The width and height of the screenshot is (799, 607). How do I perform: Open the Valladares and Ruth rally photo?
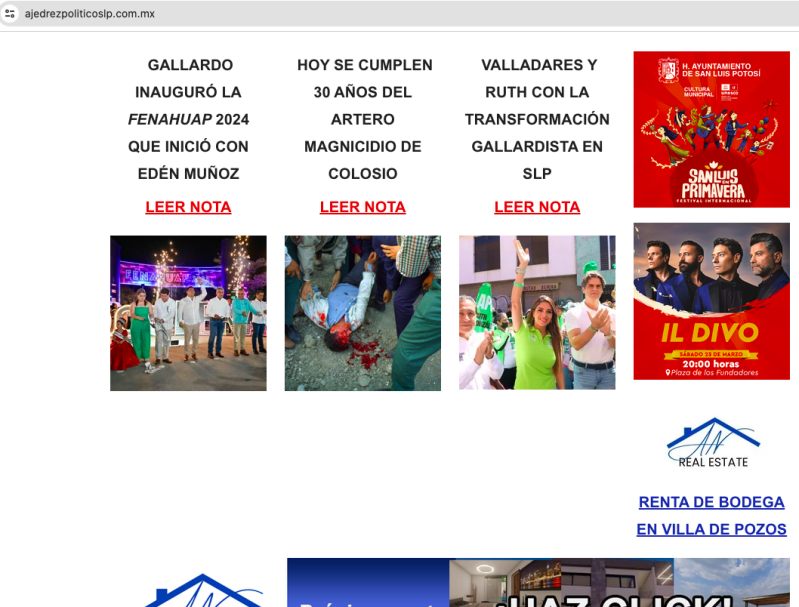tap(537, 313)
